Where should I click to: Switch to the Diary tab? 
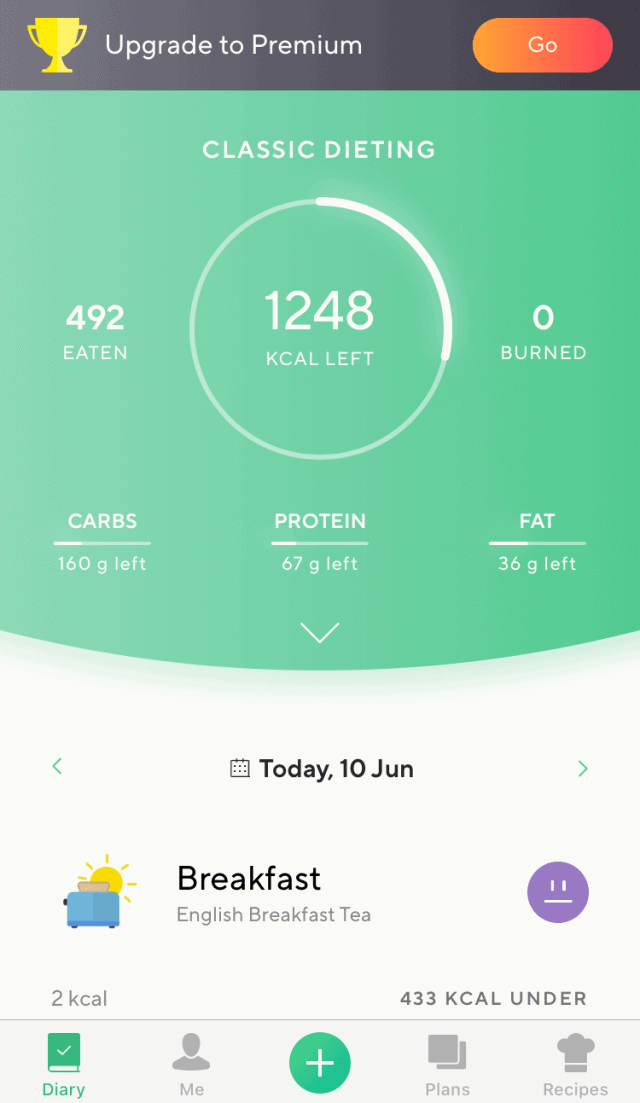pos(63,1065)
